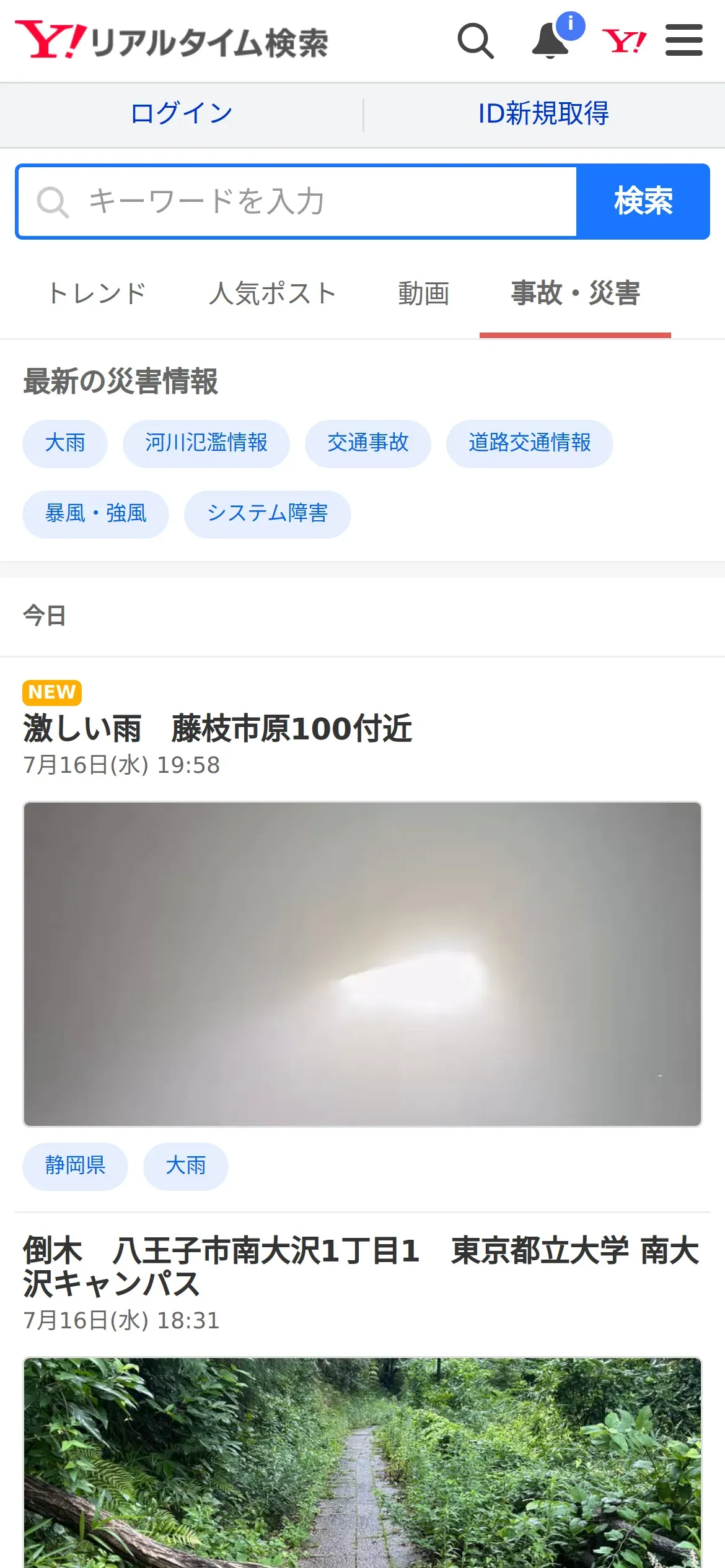The height and width of the screenshot is (1568, 725).
Task: Open the search magnifier icon in header
Action: click(475, 41)
